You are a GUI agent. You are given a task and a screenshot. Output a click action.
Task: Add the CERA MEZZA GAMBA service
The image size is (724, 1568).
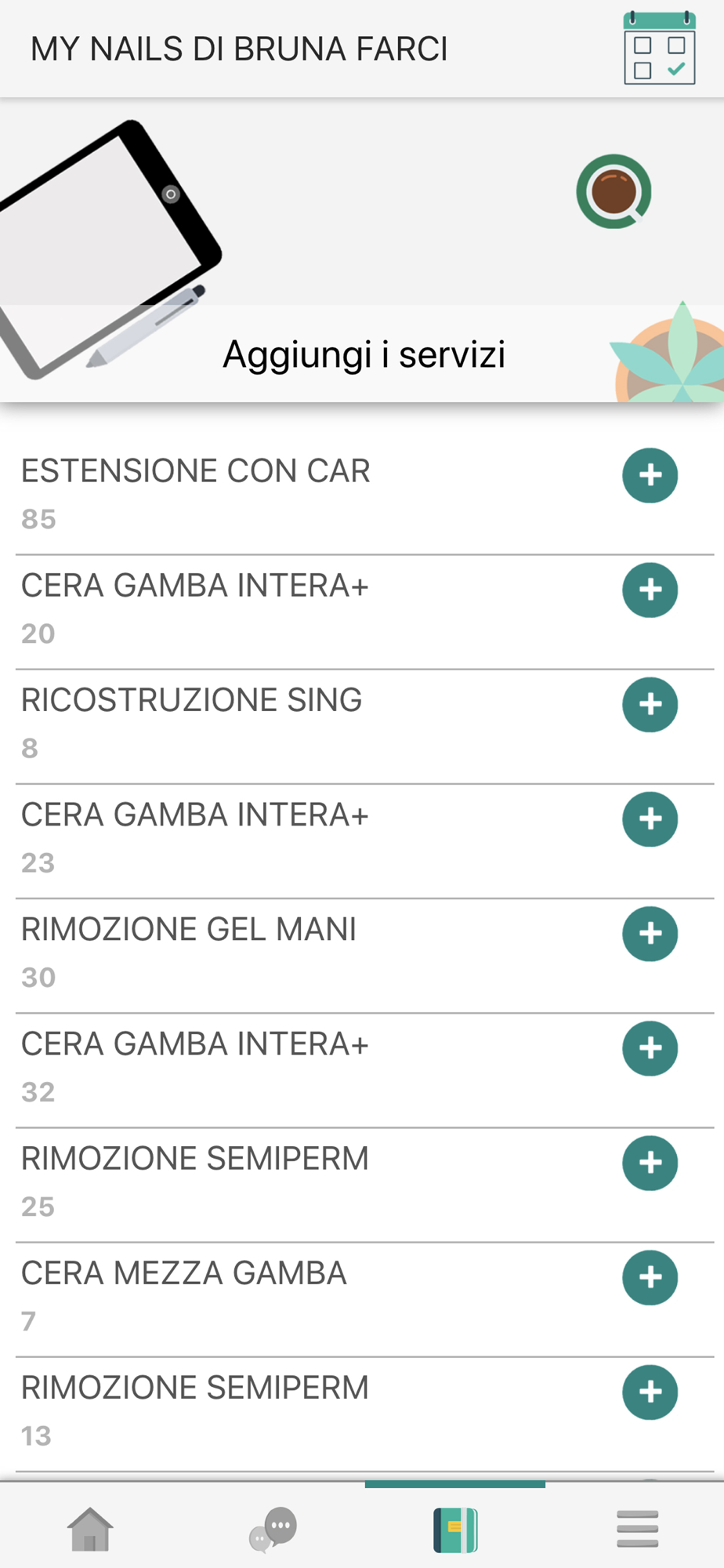[650, 1277]
